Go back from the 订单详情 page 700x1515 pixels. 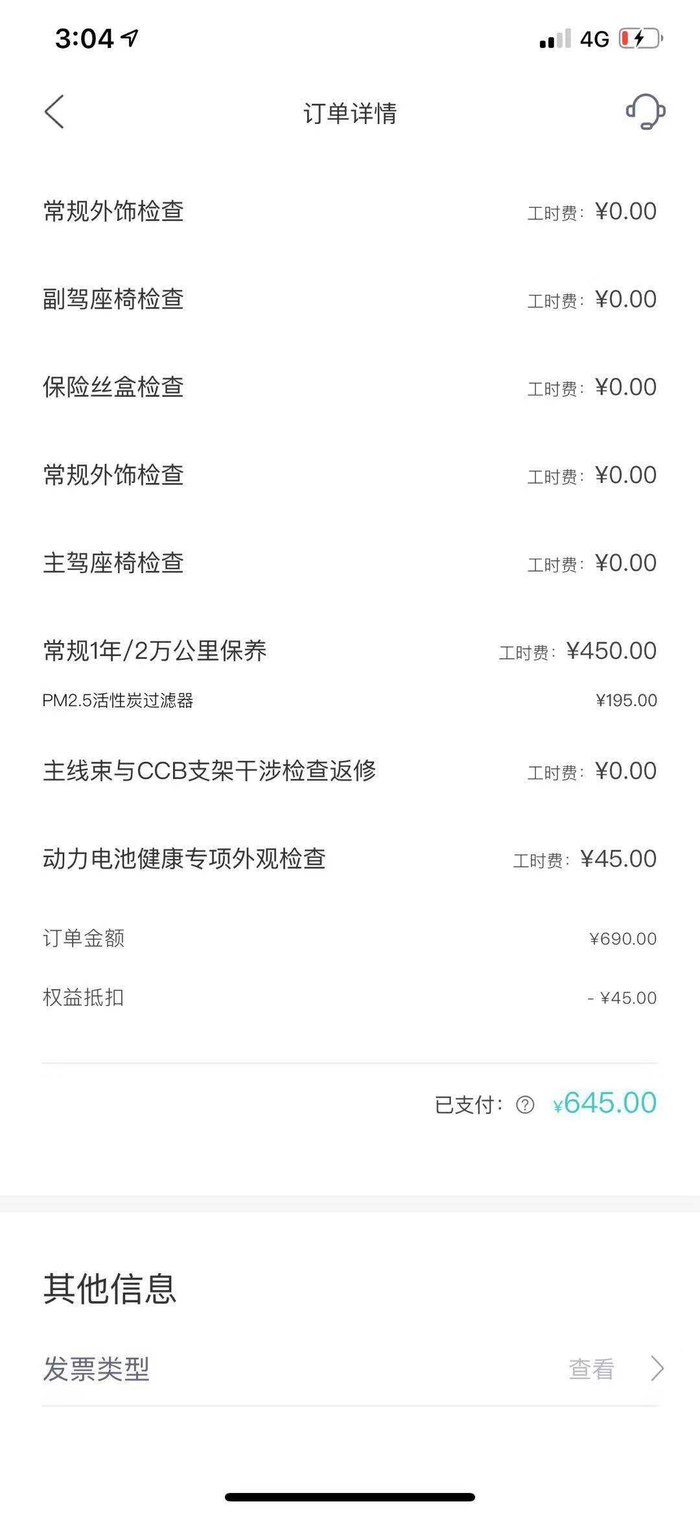[x=54, y=112]
